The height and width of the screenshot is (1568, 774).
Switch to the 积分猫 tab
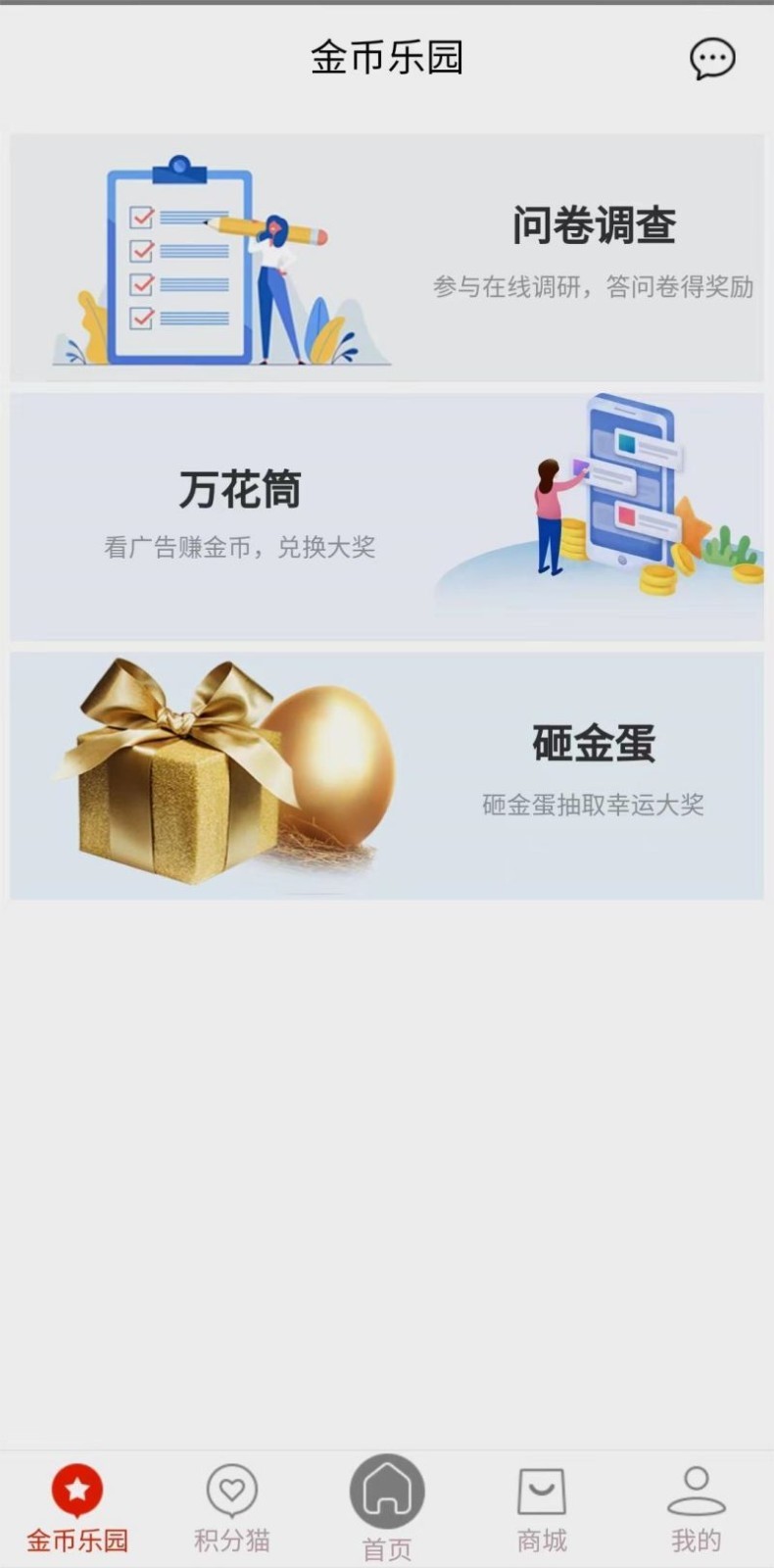[x=232, y=1508]
